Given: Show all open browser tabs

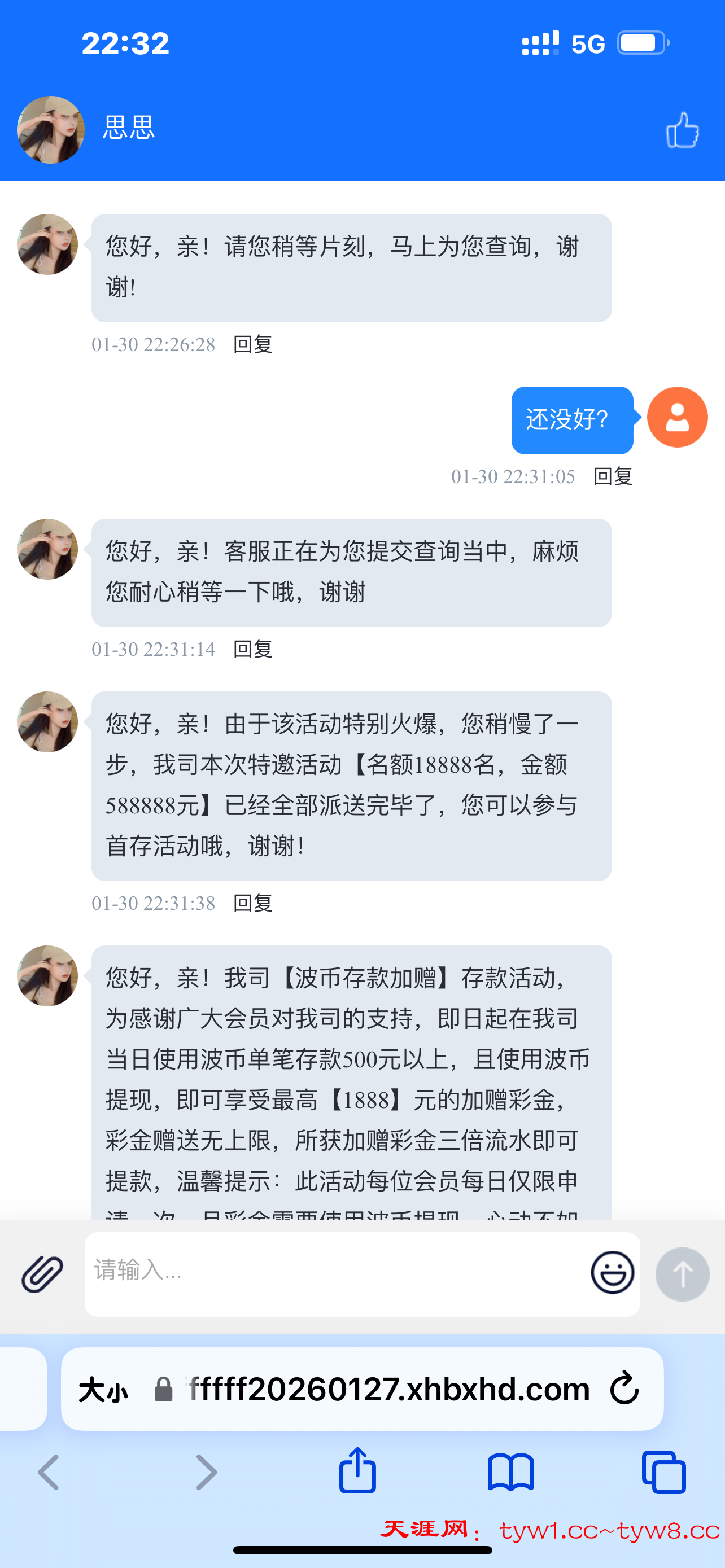Looking at the screenshot, I should (663, 1473).
